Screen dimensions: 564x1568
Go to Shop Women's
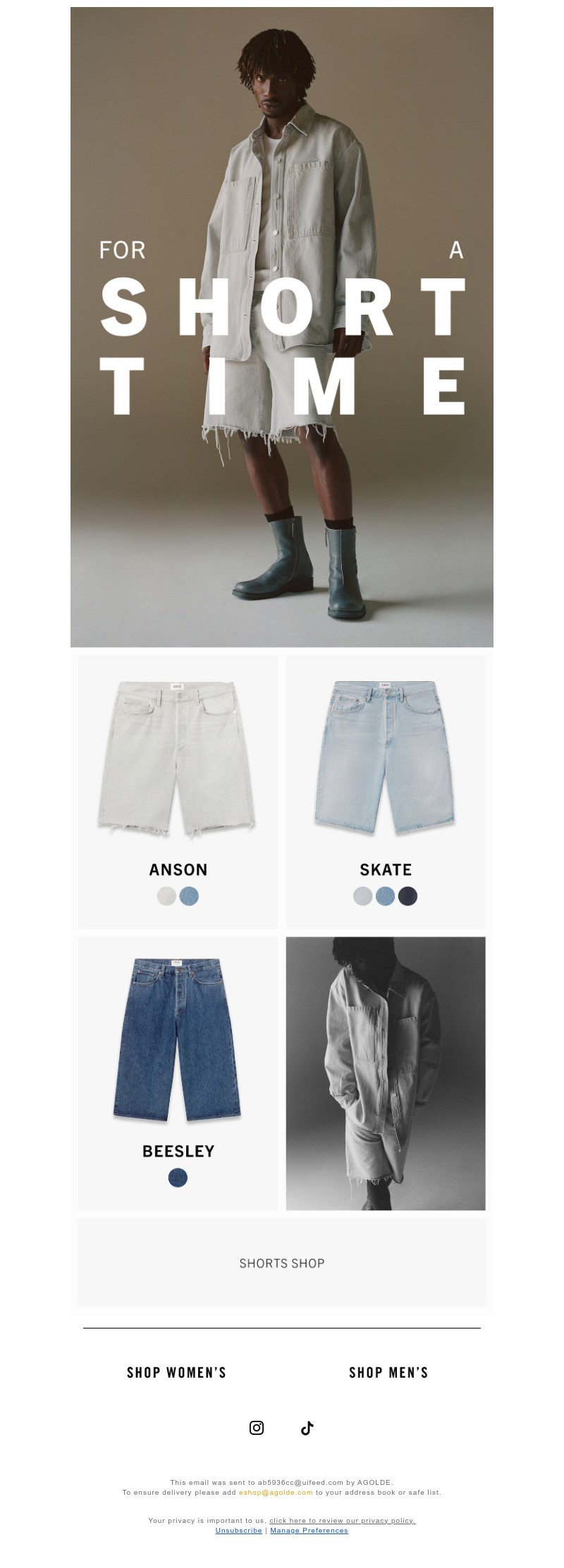[176, 1372]
